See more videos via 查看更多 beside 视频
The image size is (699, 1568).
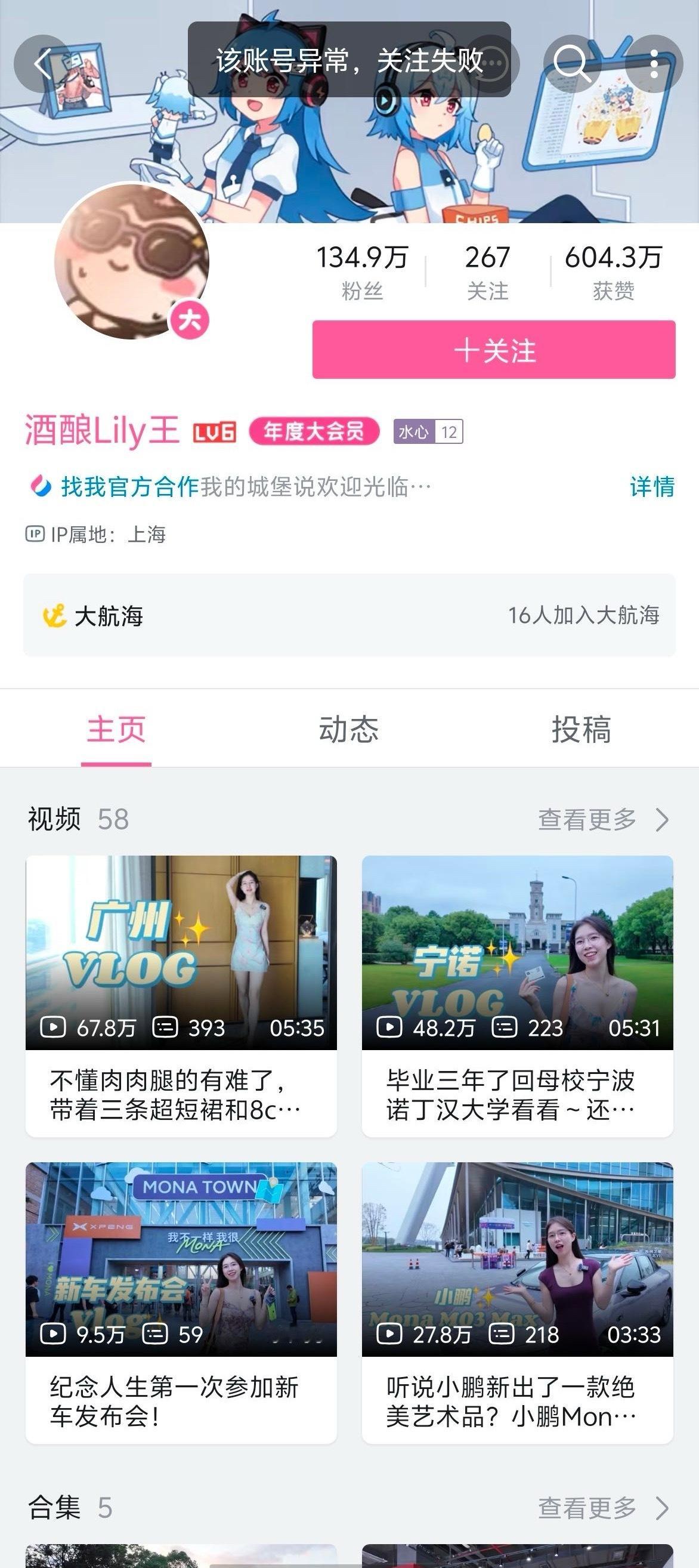tap(603, 819)
